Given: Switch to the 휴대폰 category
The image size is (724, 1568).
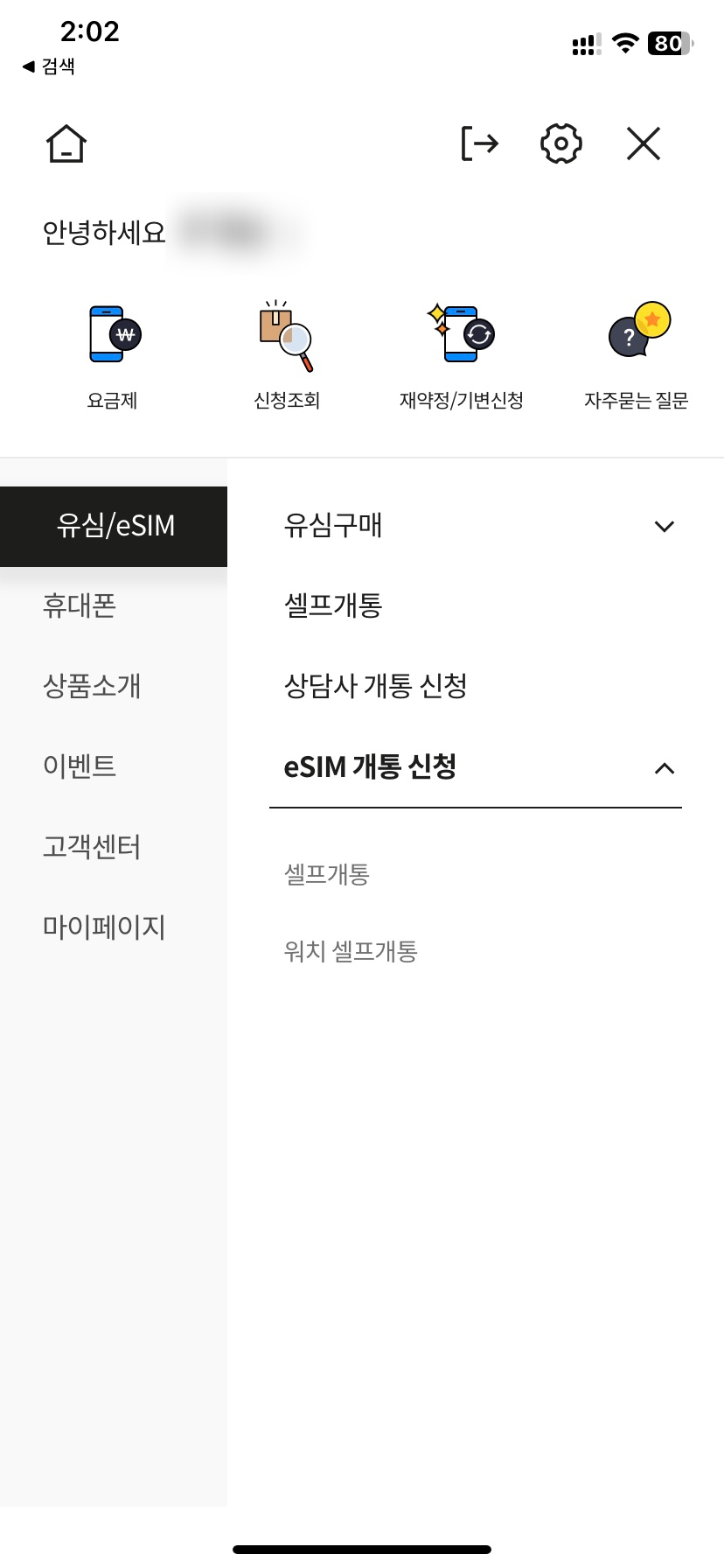Looking at the screenshot, I should 114,605.
